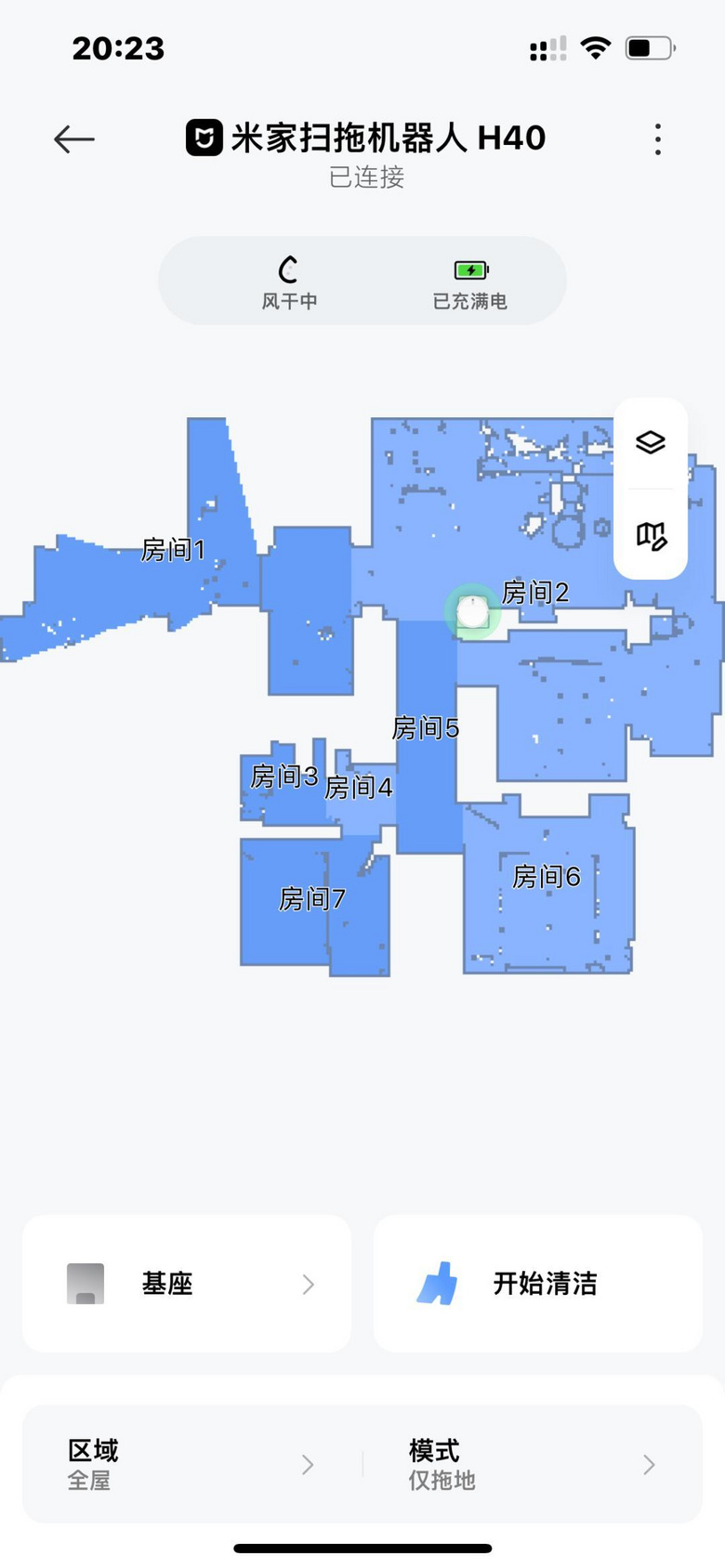Open the 基座 dock settings
Viewport: 725px width, 1568px height.
187,1284
